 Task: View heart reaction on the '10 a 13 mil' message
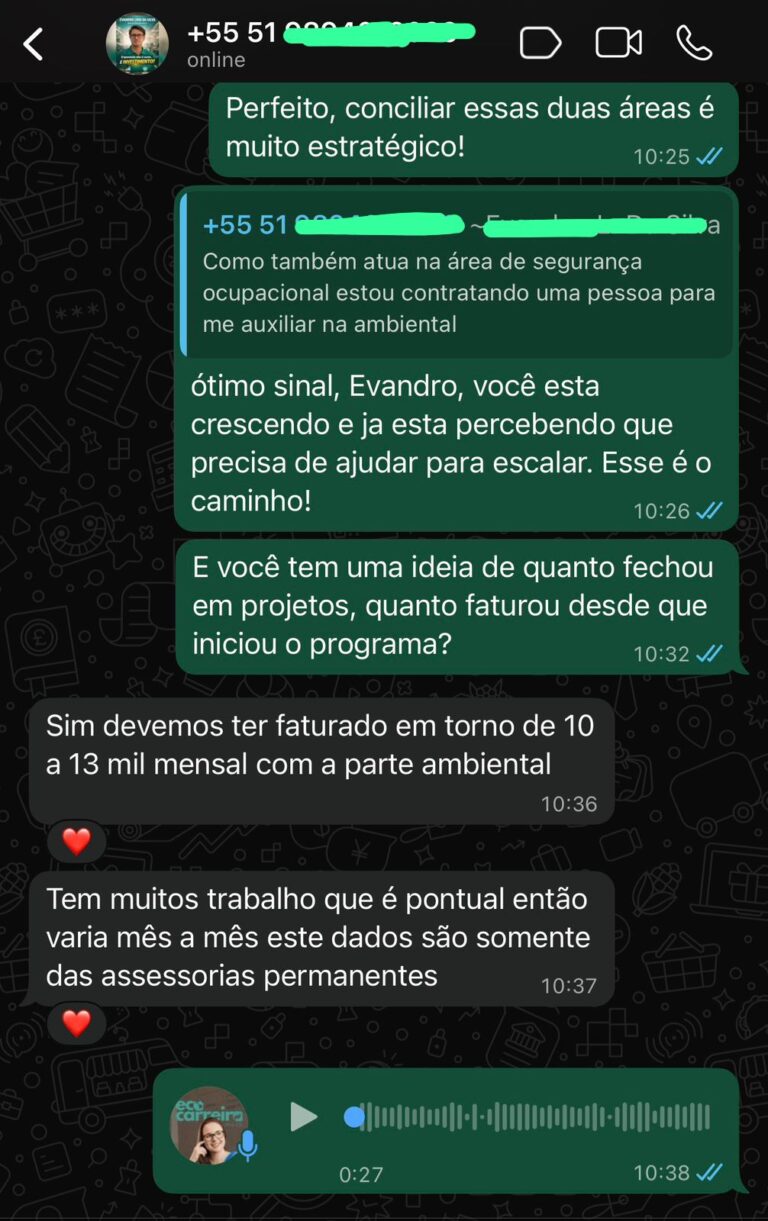(x=77, y=842)
